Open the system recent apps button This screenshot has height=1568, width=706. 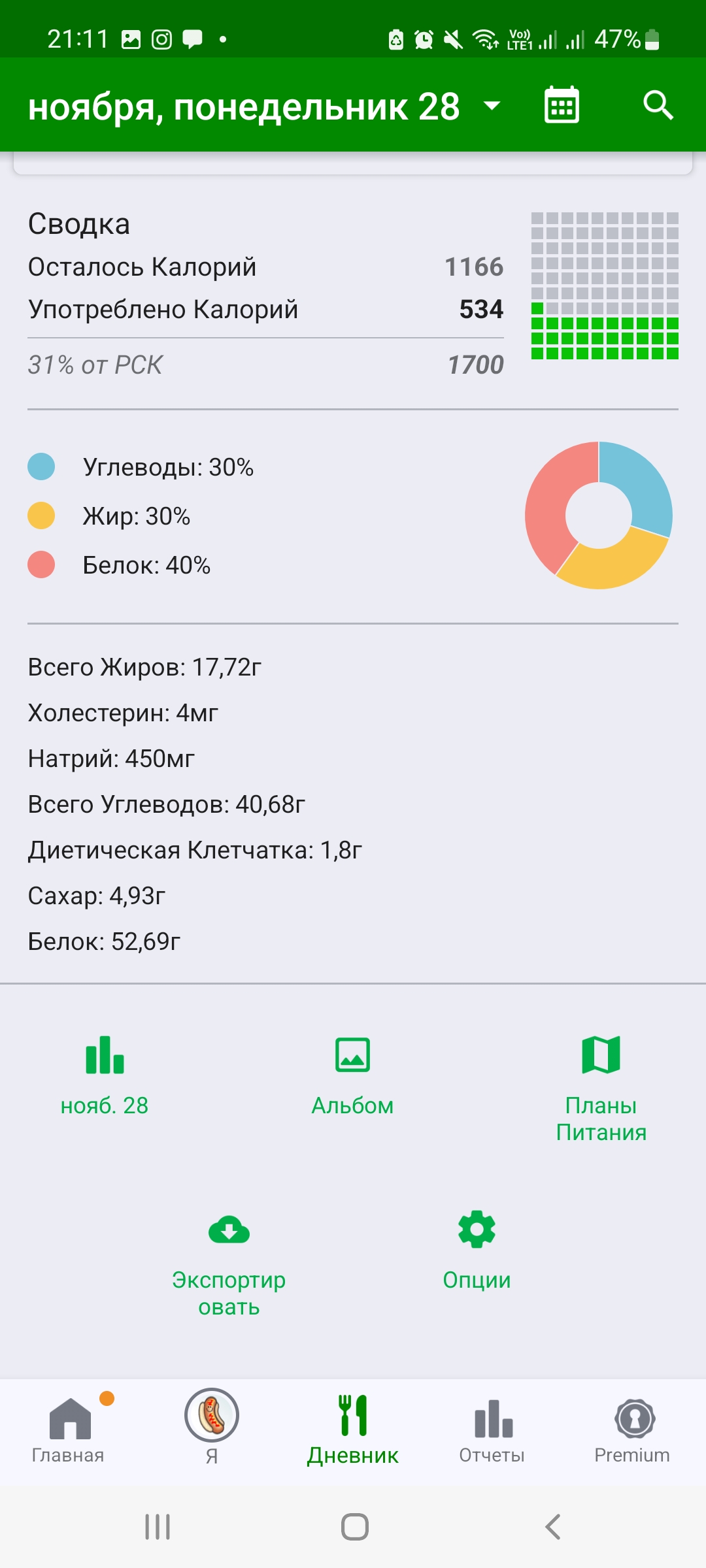tap(158, 1527)
